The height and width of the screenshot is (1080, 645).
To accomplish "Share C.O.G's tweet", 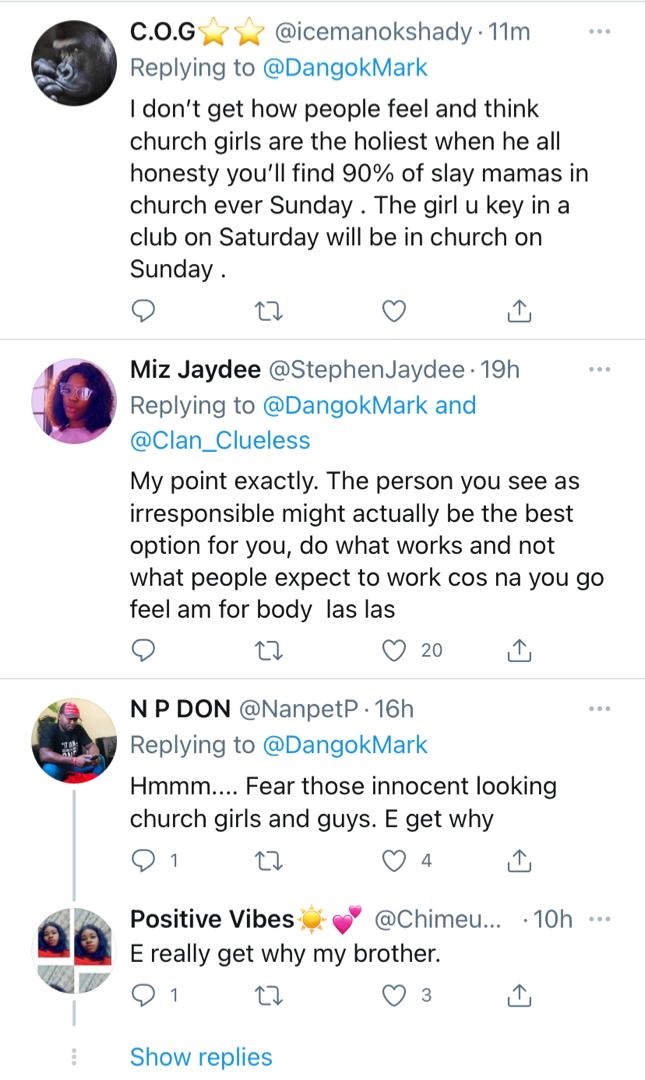I will 518,313.
